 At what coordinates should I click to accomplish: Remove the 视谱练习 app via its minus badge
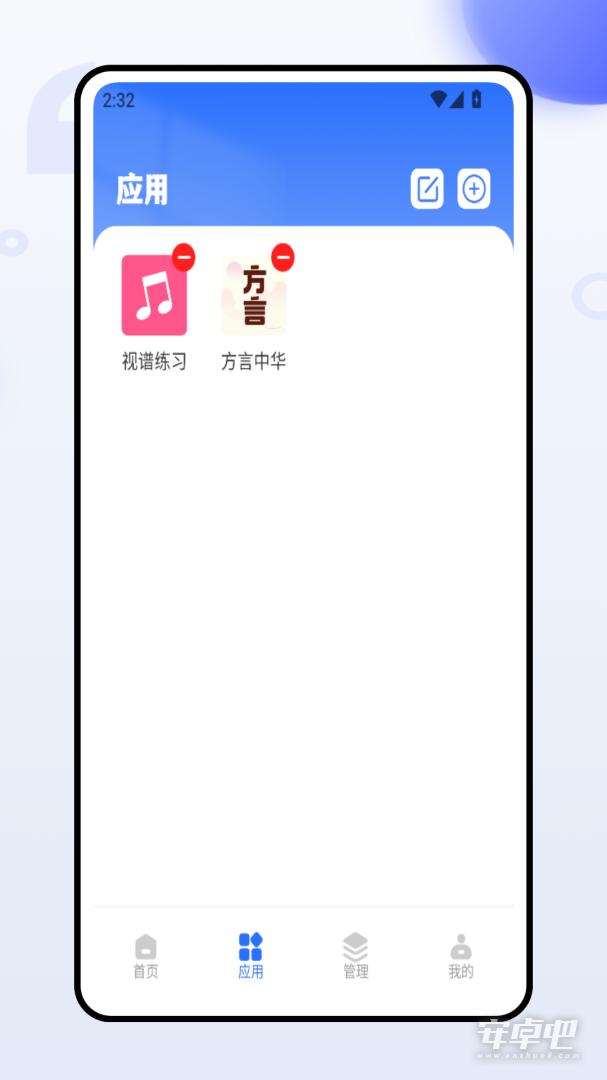click(x=183, y=258)
